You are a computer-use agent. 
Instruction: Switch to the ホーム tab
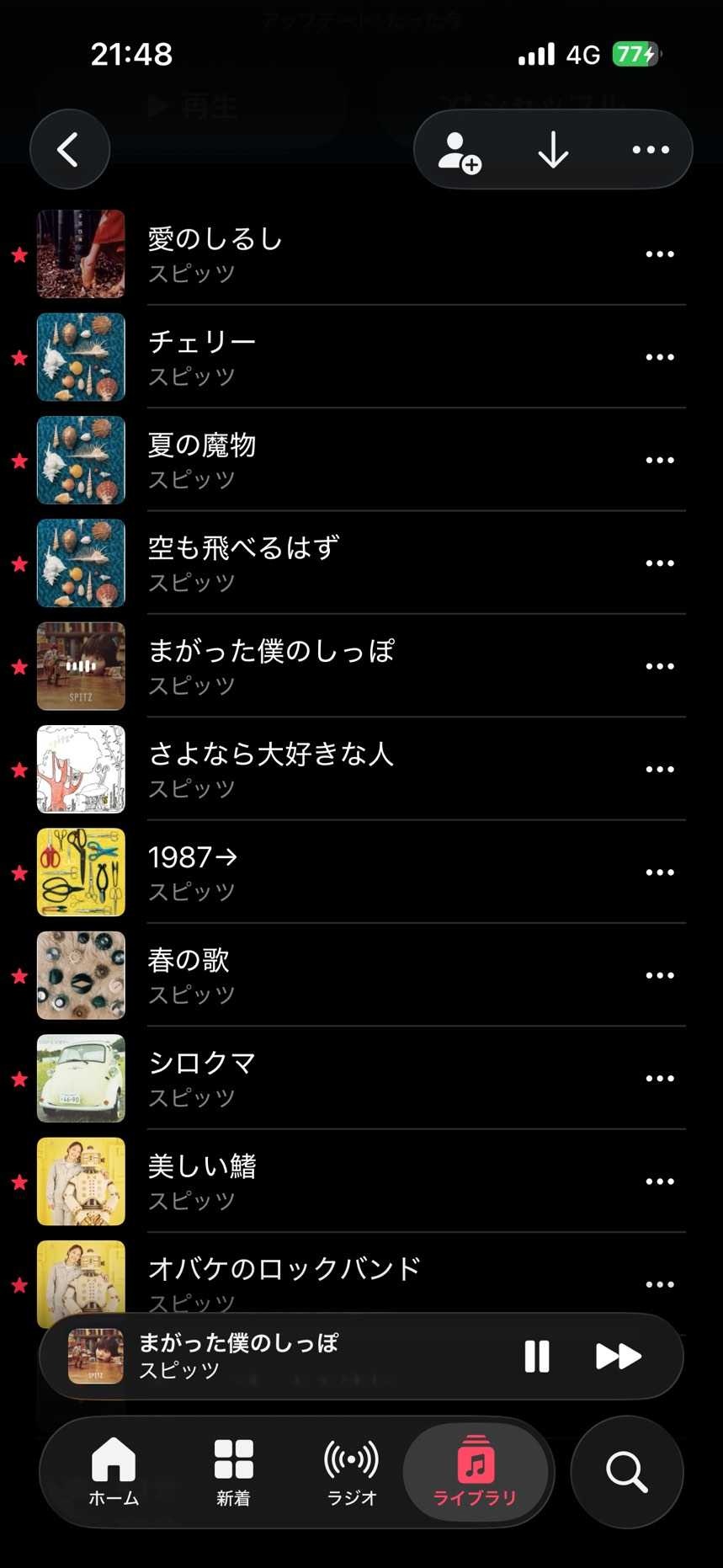(x=114, y=1470)
